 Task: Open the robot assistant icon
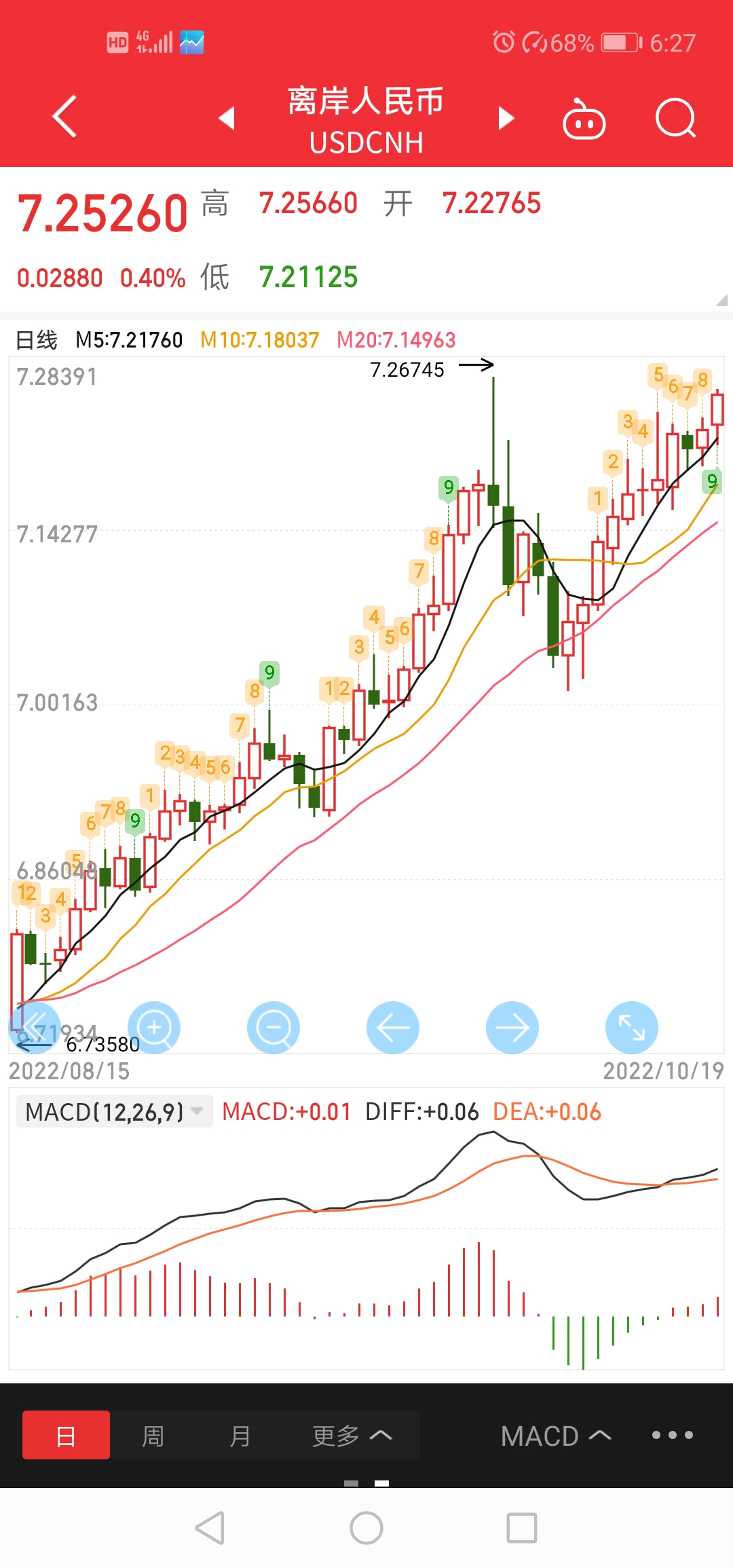(x=584, y=120)
